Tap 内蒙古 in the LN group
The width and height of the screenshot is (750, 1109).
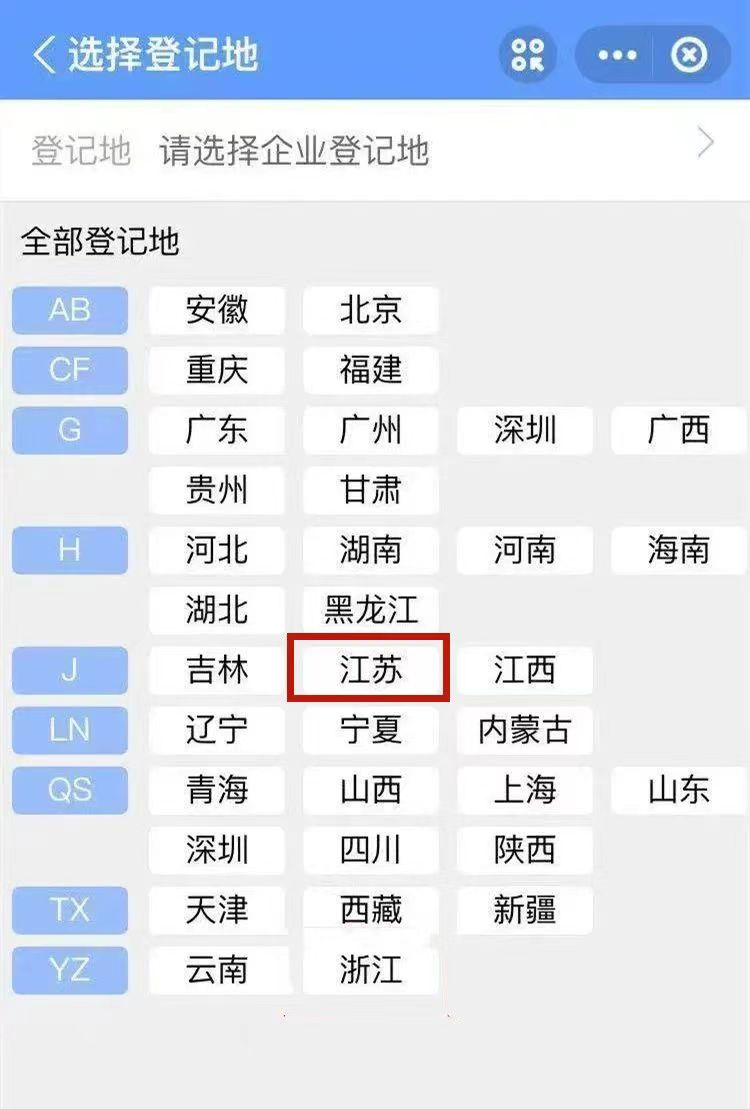click(524, 730)
